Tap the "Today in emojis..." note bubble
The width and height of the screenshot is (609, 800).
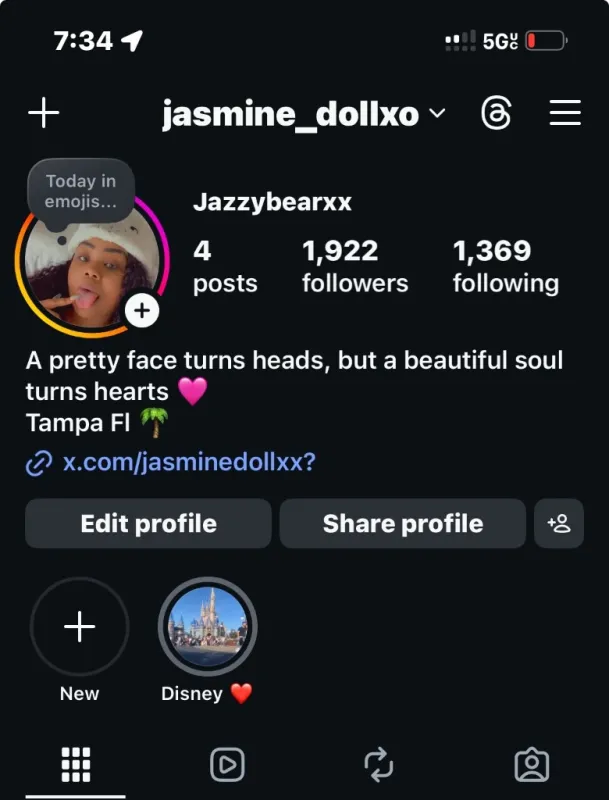click(x=82, y=192)
